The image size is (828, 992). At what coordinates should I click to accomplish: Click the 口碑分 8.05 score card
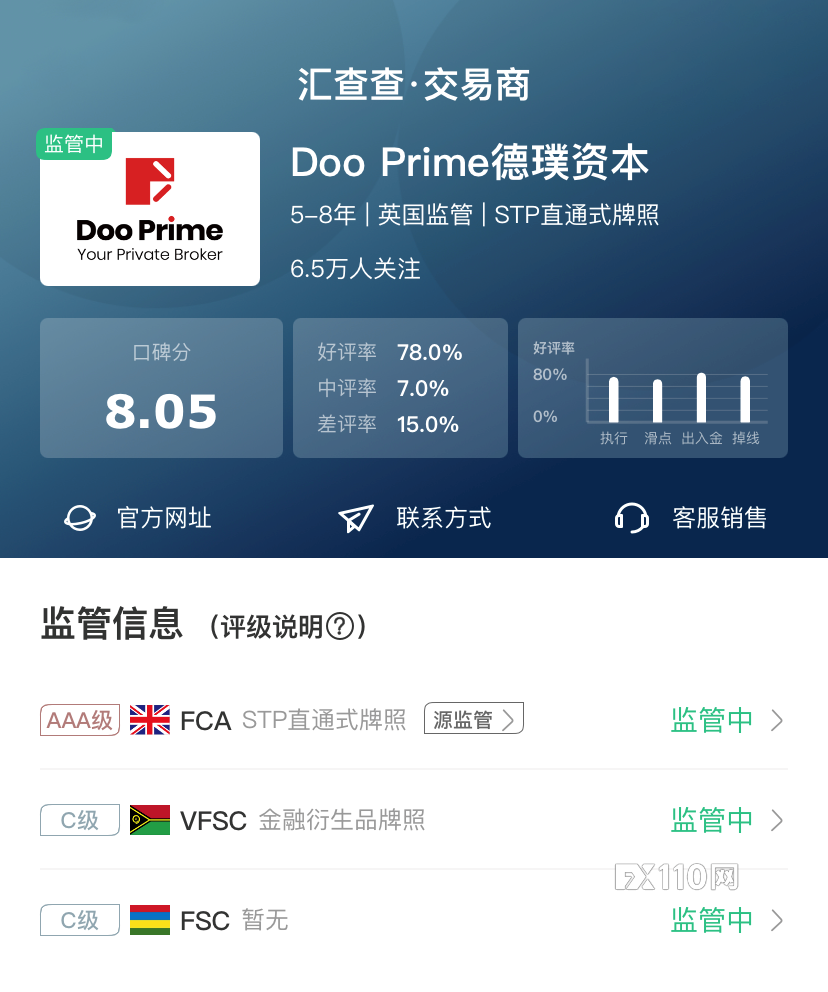click(160, 388)
